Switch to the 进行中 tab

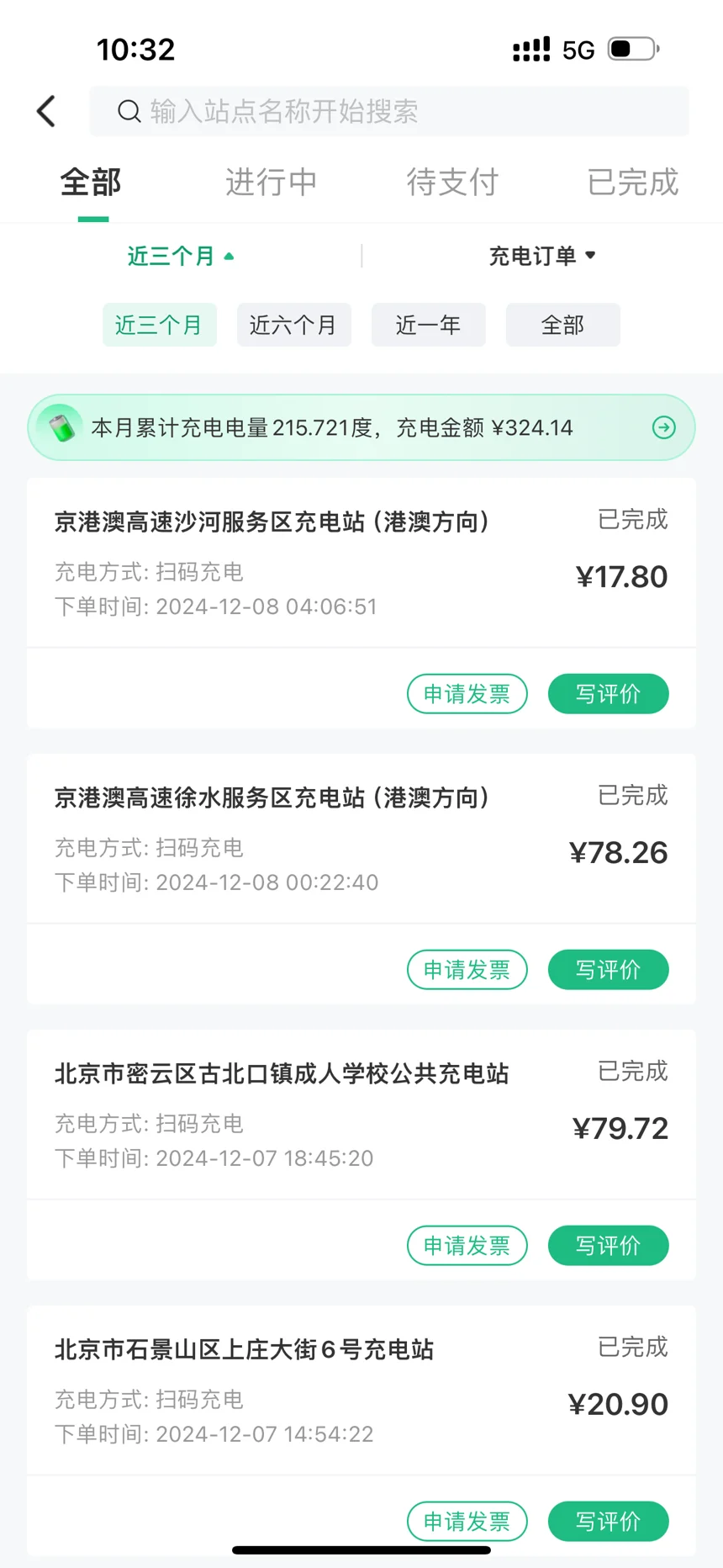[271, 183]
